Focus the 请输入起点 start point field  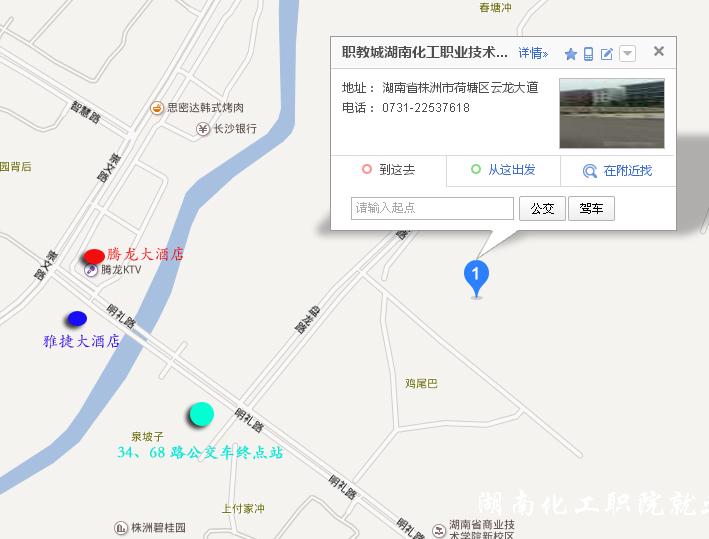pyautogui.click(x=432, y=208)
